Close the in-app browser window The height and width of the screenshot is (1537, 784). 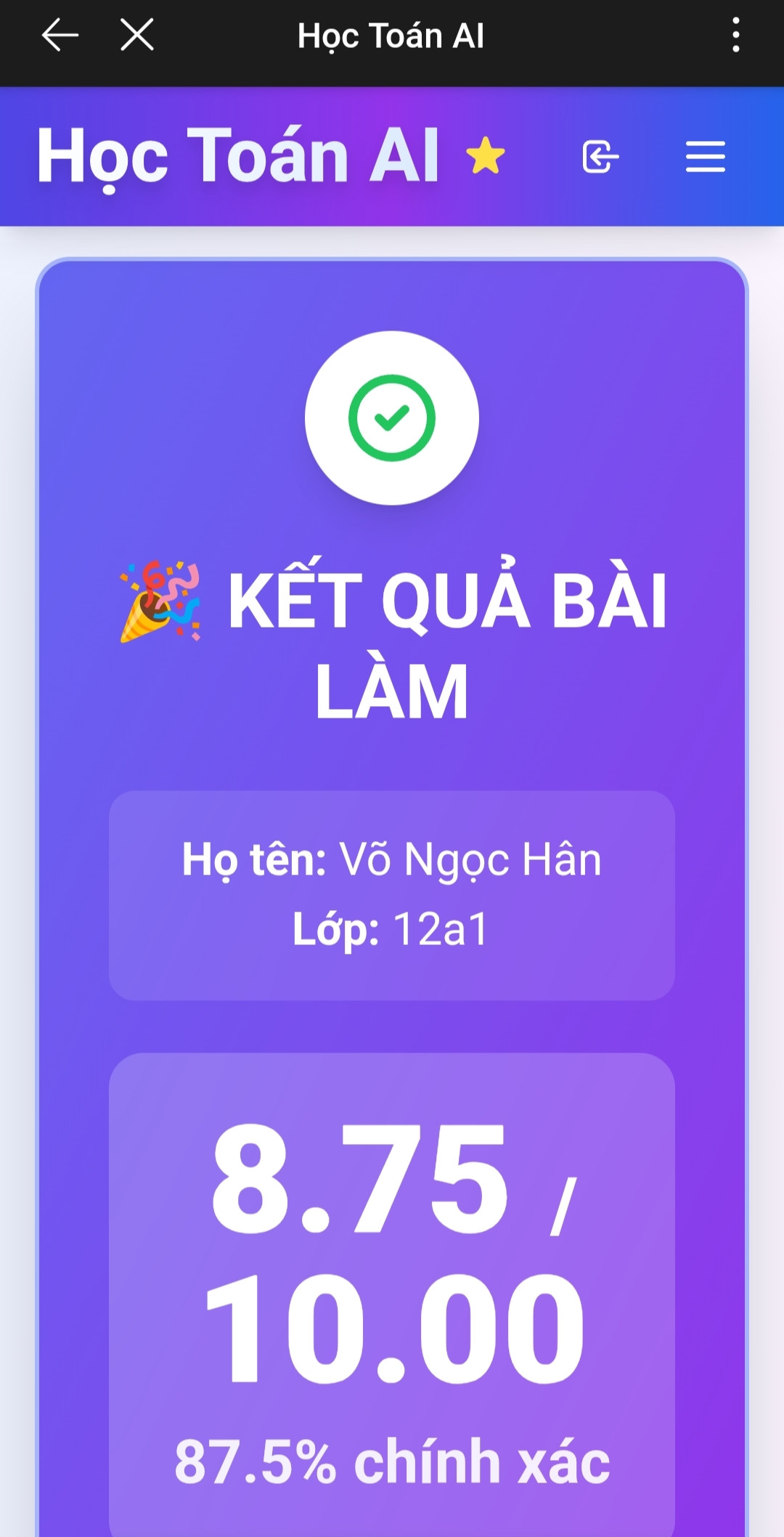(136, 35)
